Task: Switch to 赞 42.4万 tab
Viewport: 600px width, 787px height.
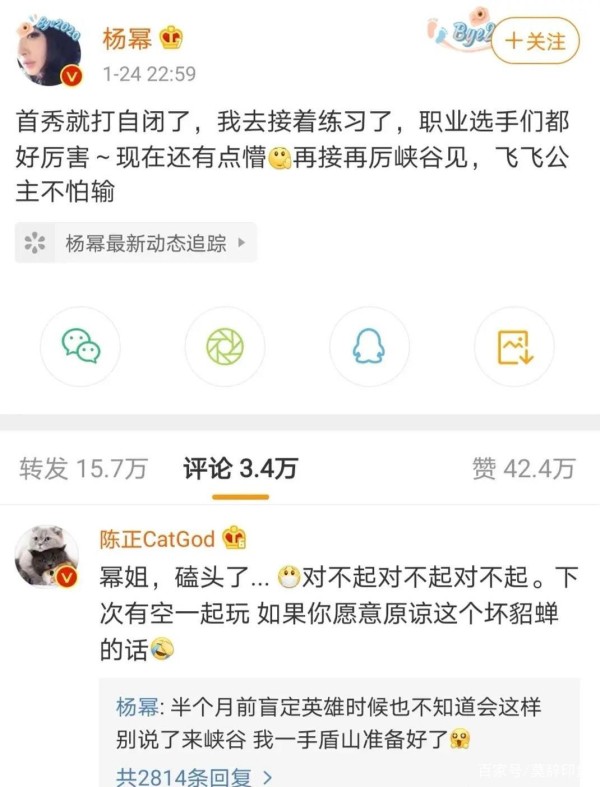Action: (x=523, y=468)
